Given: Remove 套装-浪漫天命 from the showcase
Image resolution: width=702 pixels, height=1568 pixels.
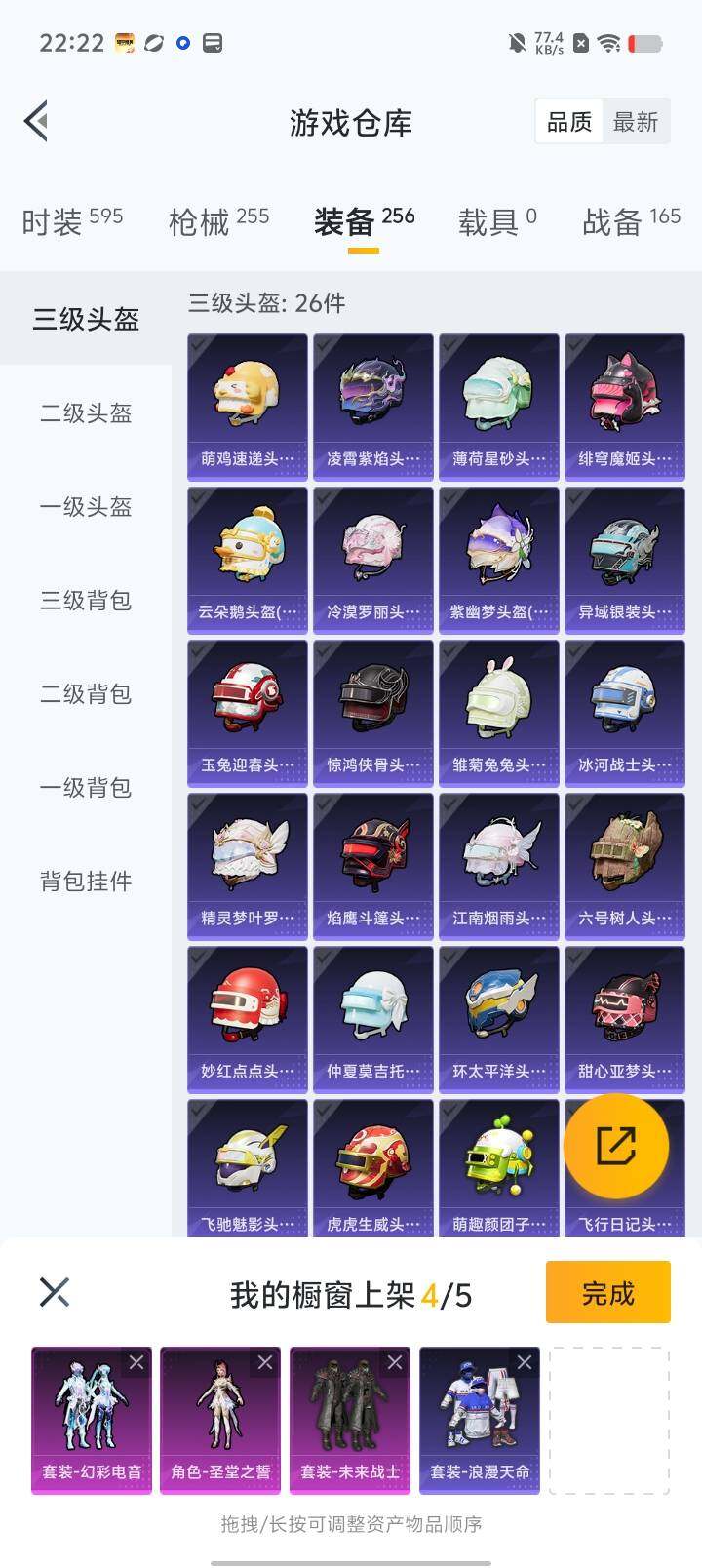Looking at the screenshot, I should pos(525,1362).
